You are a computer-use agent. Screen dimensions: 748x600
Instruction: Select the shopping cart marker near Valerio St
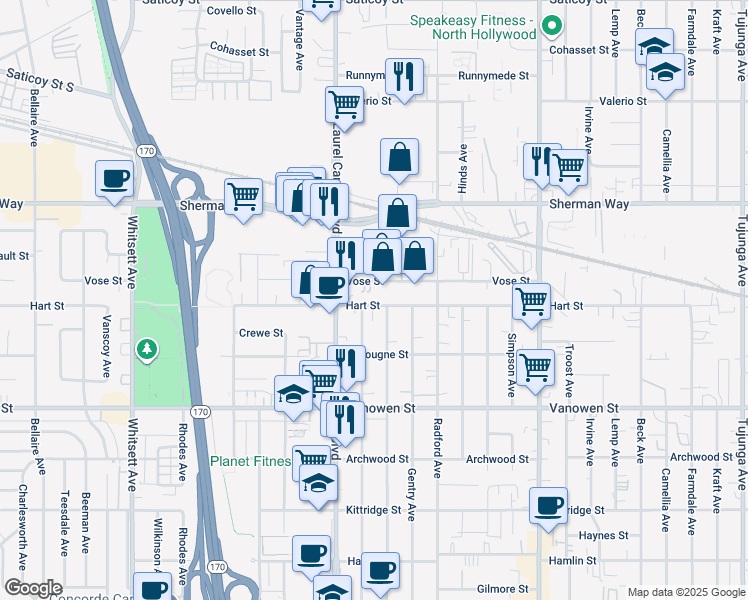point(344,105)
